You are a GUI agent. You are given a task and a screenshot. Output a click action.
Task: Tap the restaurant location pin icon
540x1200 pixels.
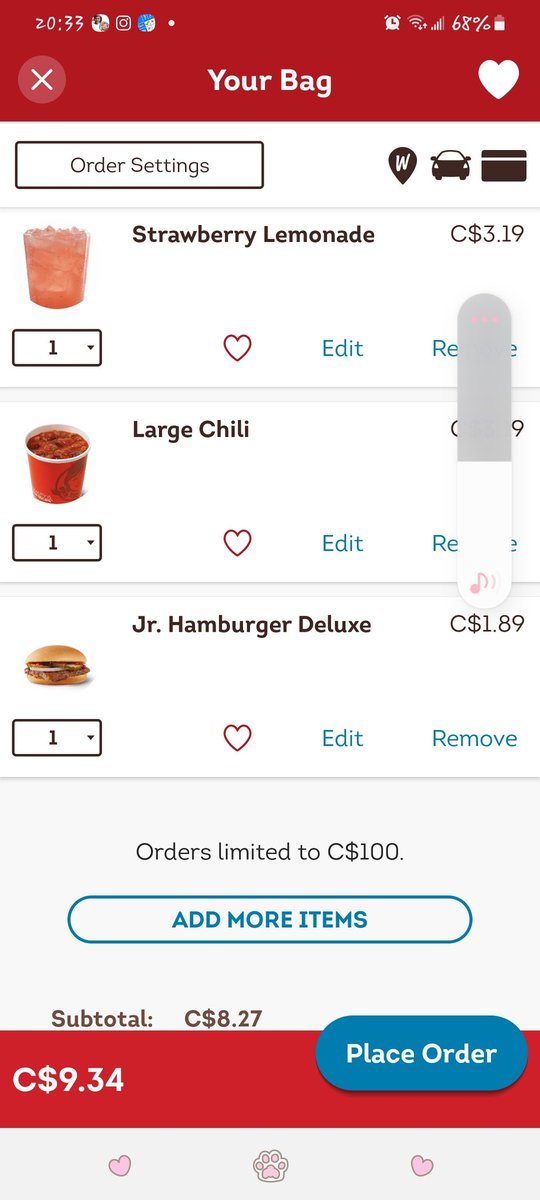pos(402,166)
